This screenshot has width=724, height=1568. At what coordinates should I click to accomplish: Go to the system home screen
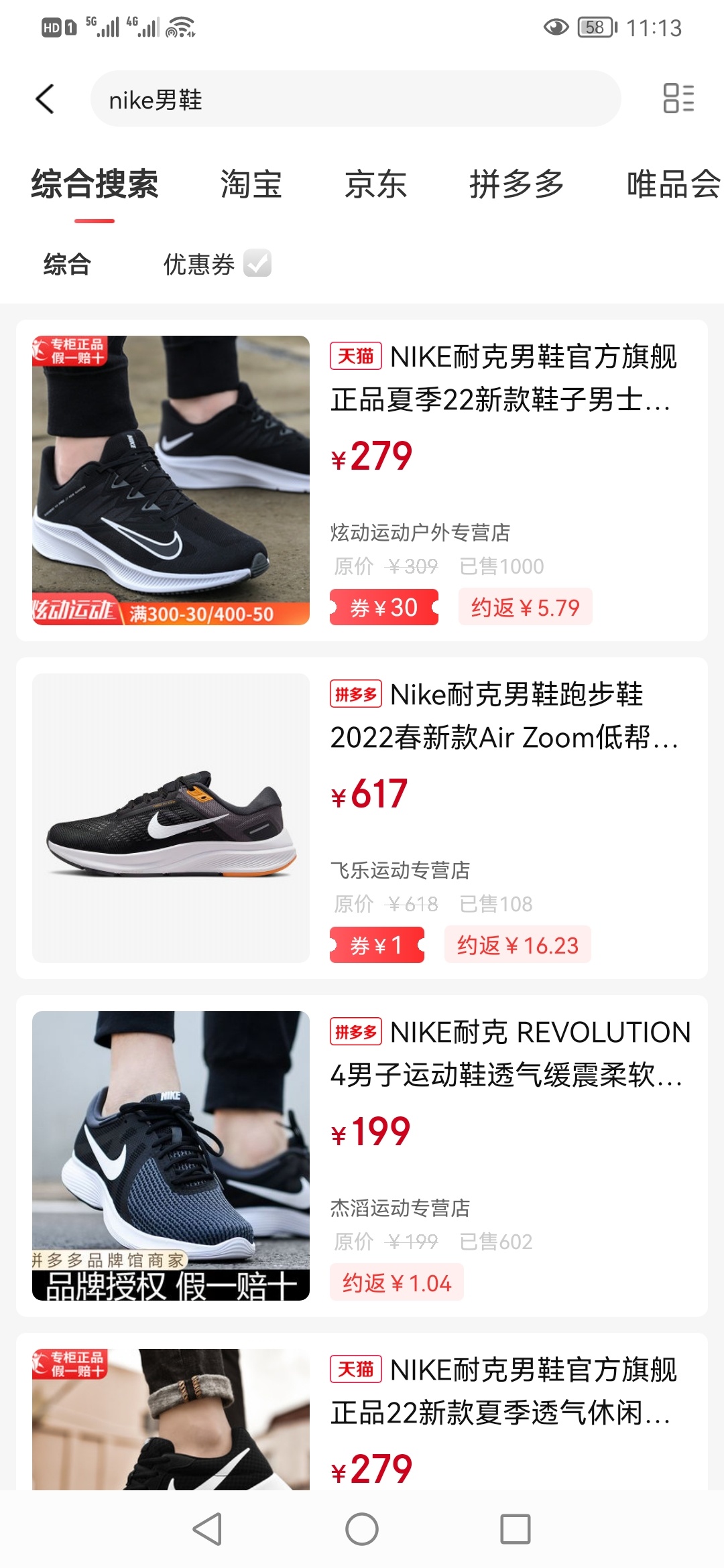[x=362, y=1530]
